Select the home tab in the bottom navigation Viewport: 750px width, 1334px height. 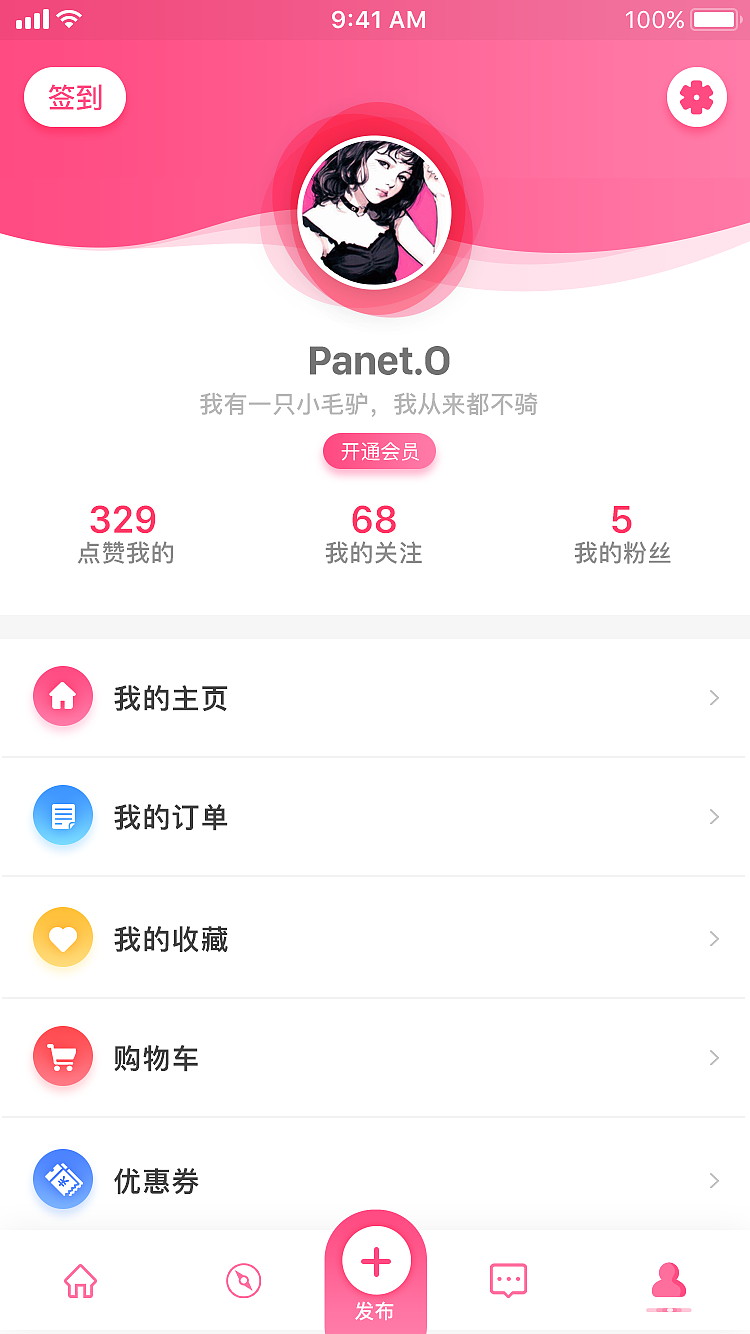[x=79, y=1280]
